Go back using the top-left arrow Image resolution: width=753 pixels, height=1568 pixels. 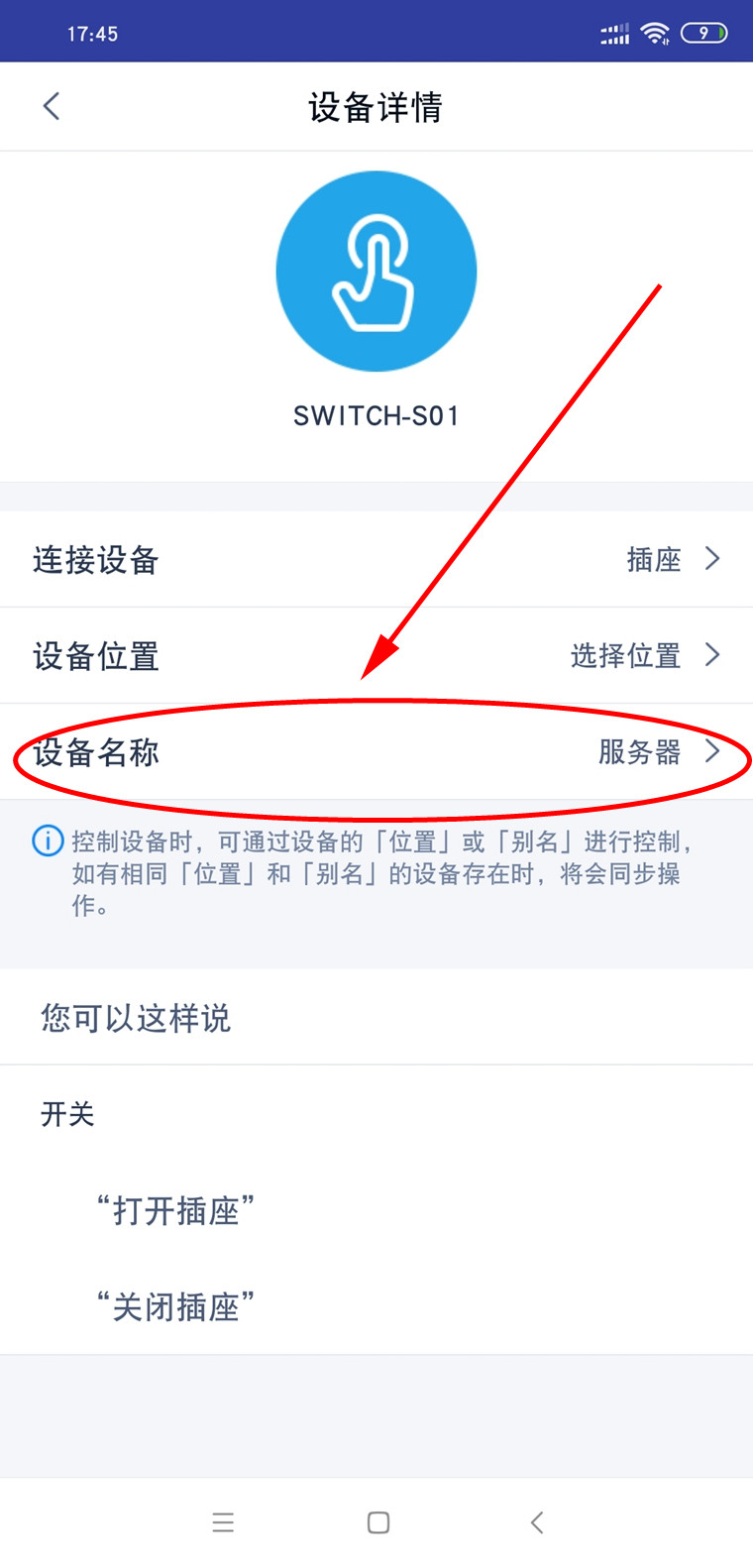point(52,106)
